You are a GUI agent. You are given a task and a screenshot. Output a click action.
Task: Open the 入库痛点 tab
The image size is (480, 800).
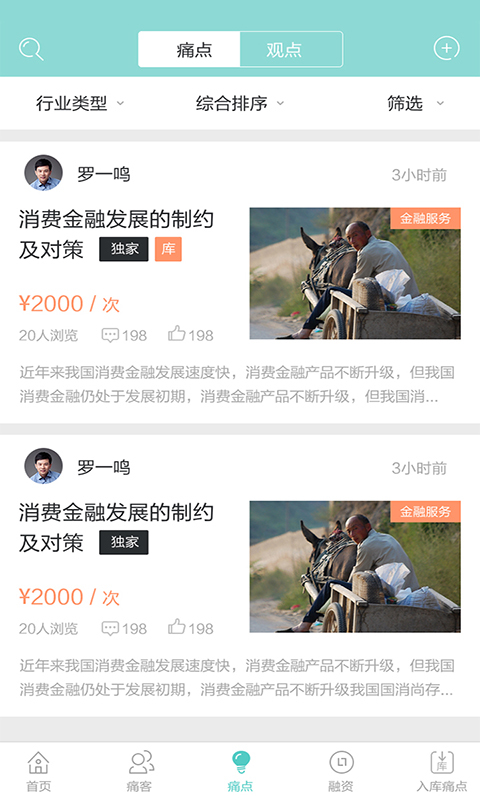(x=442, y=771)
